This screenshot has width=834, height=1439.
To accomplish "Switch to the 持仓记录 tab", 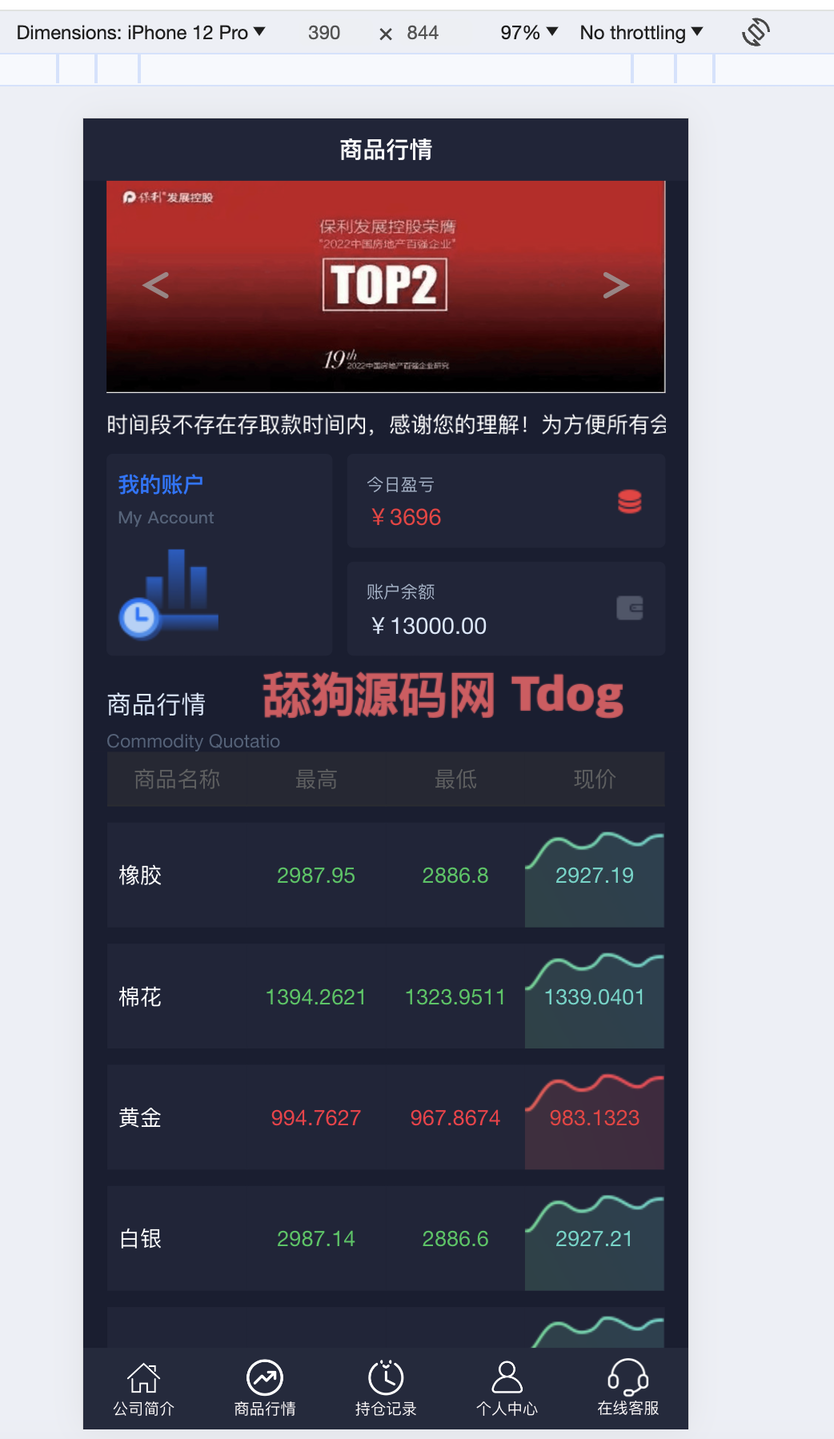I will pos(386,1389).
